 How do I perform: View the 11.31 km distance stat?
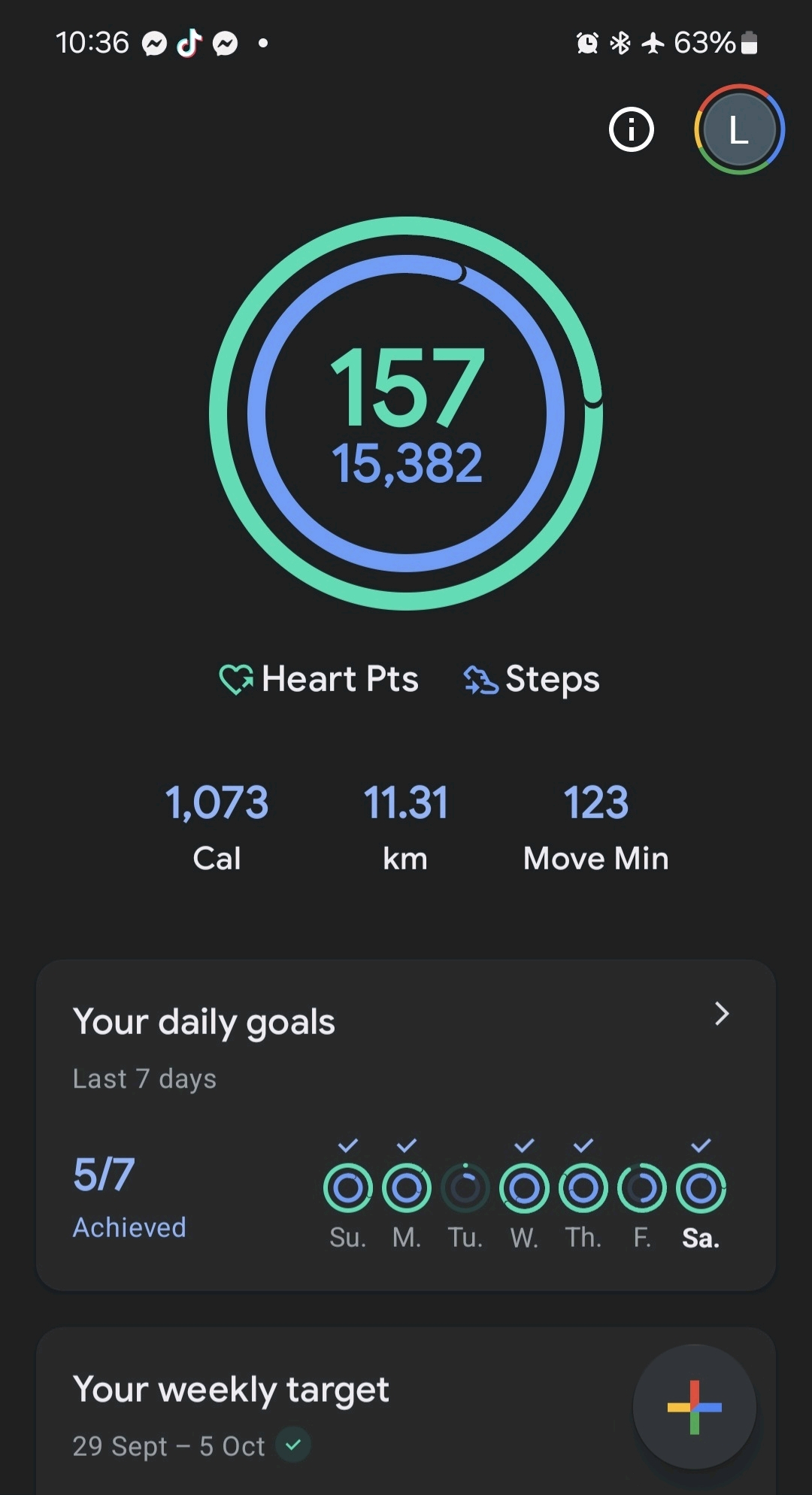(x=405, y=826)
